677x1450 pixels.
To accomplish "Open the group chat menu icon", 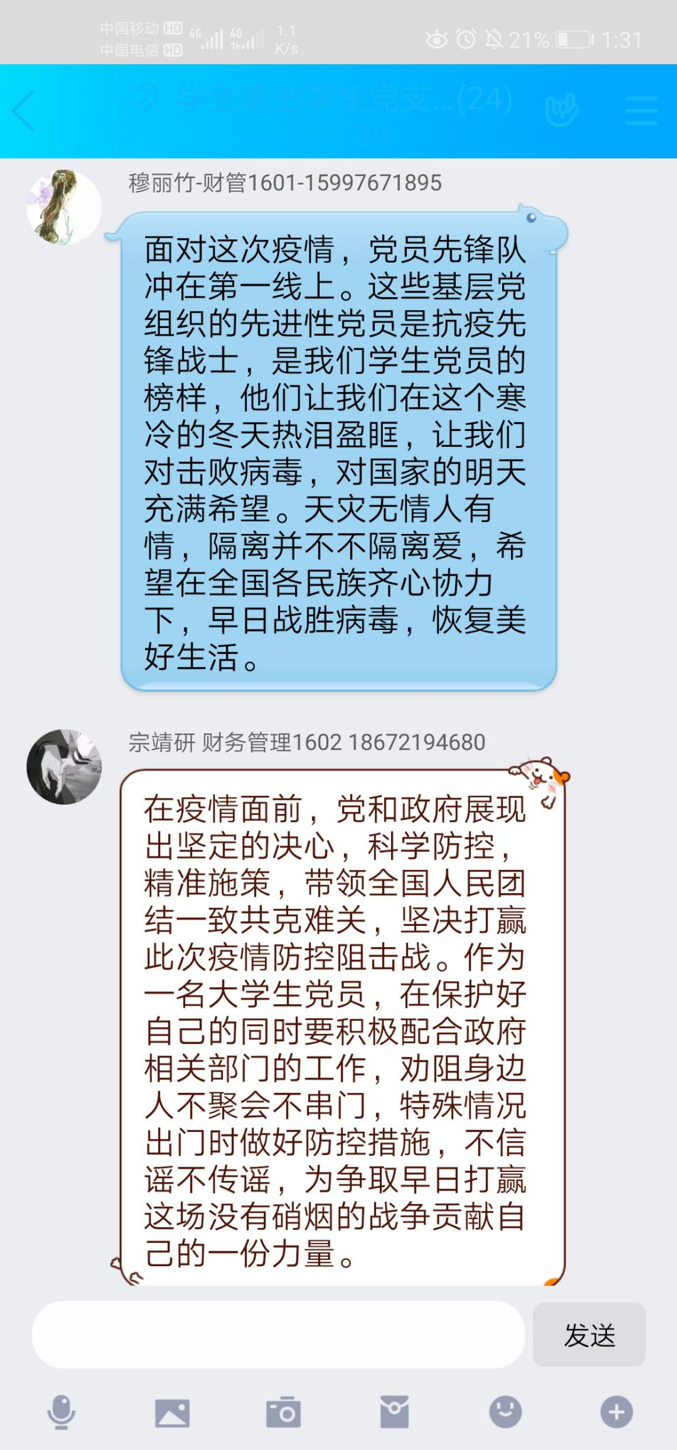I will coord(641,111).
